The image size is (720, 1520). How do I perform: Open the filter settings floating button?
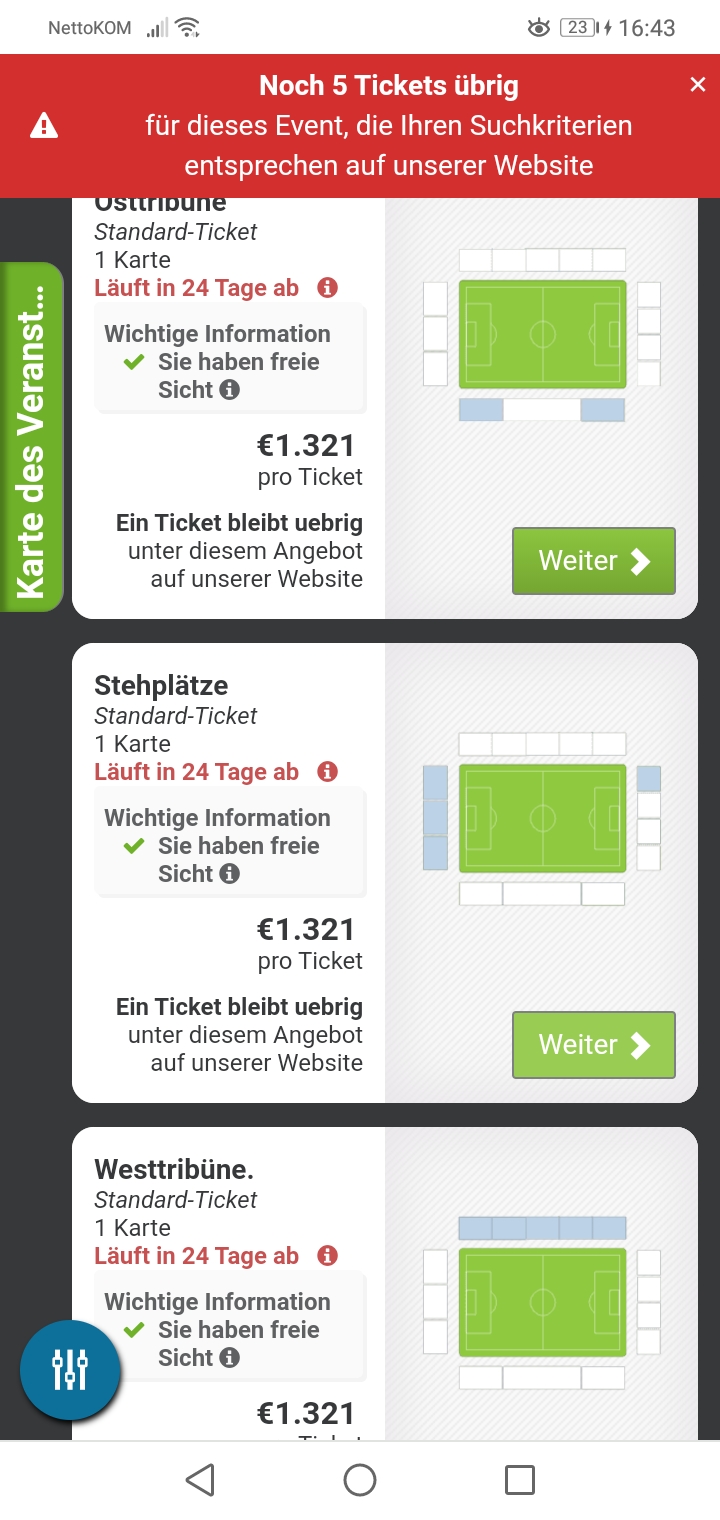pyautogui.click(x=70, y=1370)
